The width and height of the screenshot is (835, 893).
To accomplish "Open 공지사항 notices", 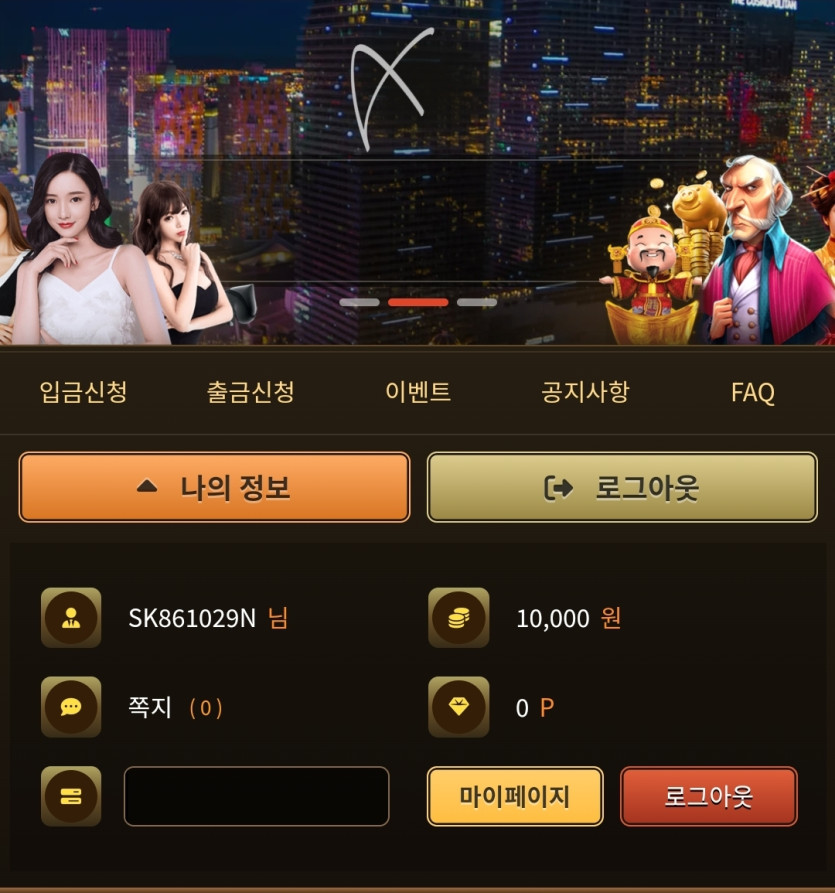I will 585,392.
